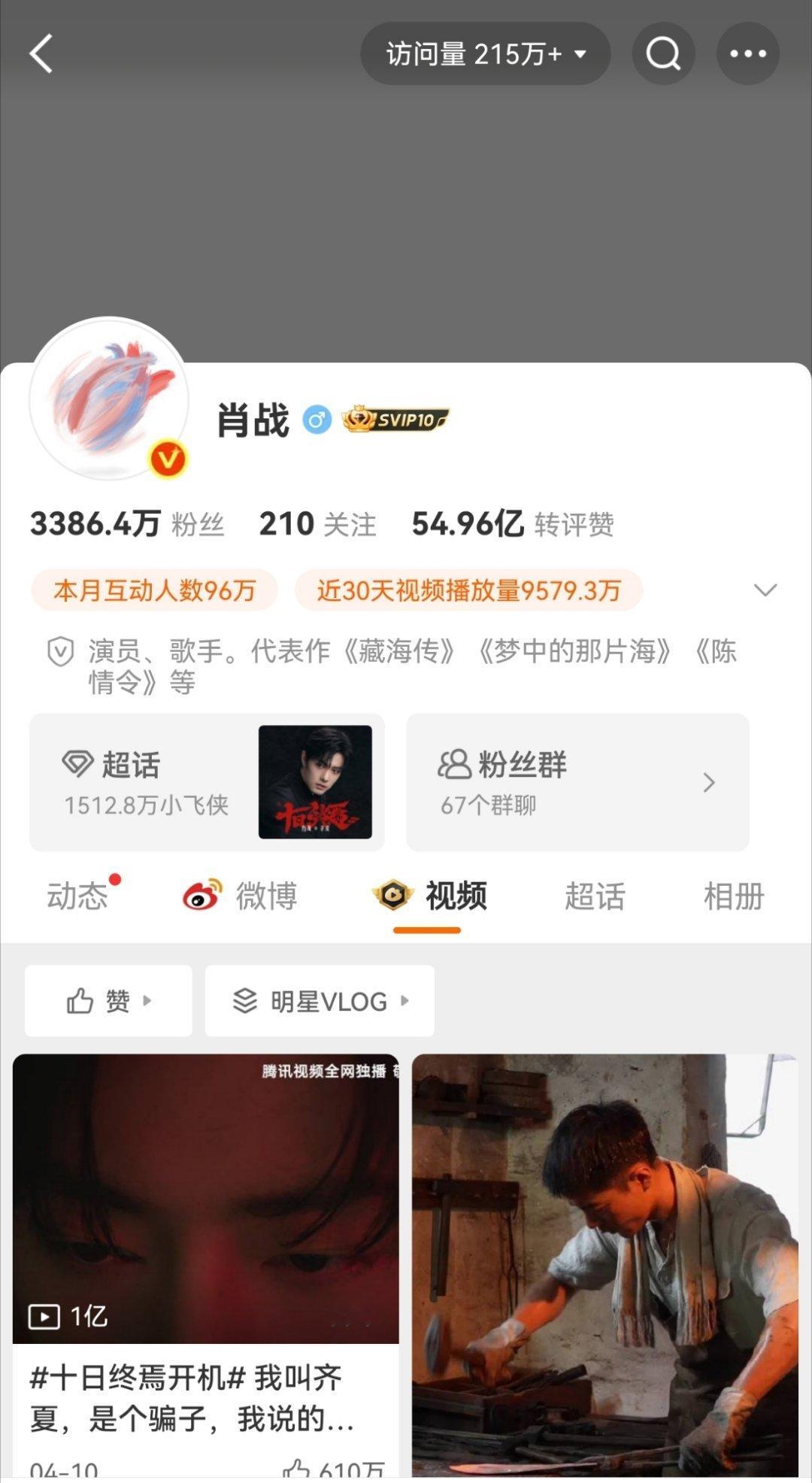Expand the profile info with the down chevron

pyautogui.click(x=764, y=592)
